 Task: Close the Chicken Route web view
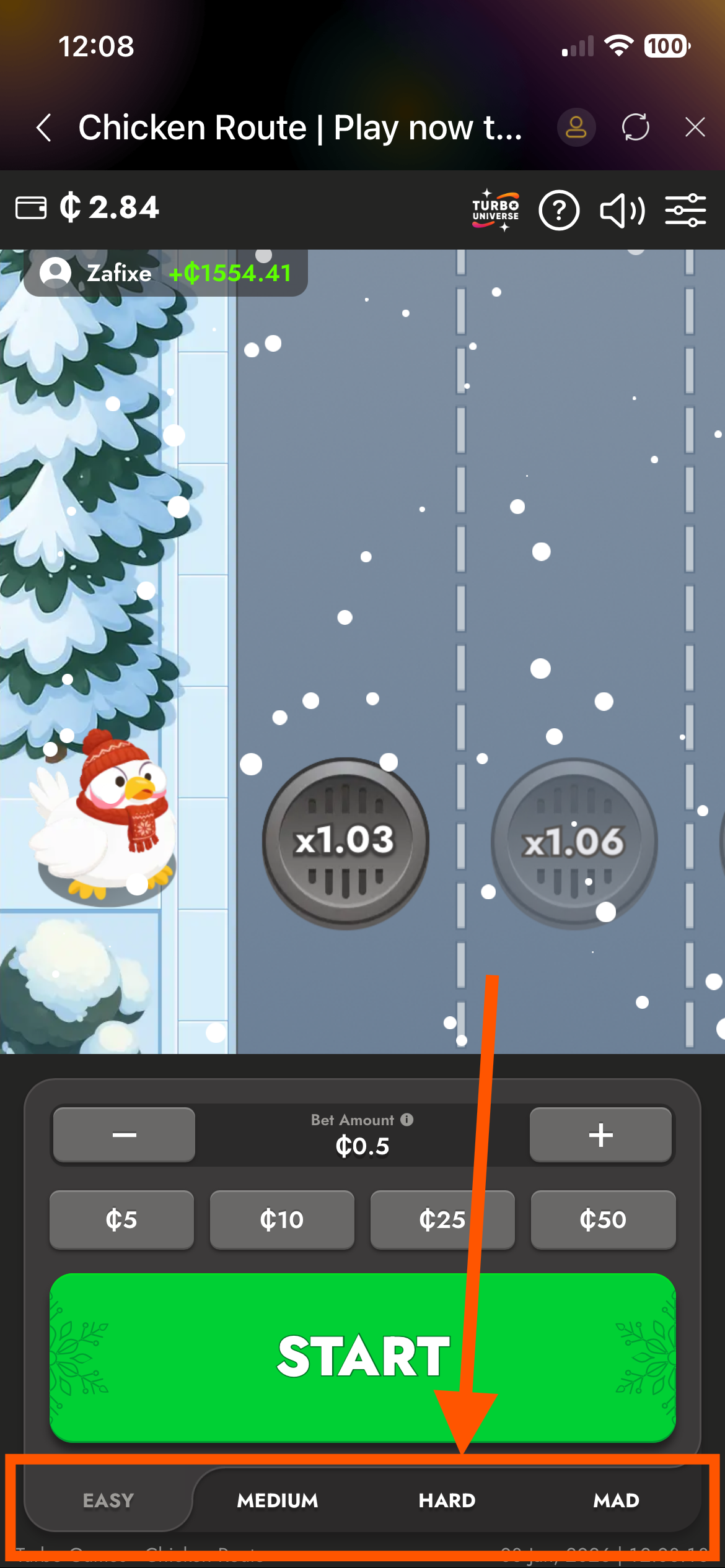tap(695, 128)
